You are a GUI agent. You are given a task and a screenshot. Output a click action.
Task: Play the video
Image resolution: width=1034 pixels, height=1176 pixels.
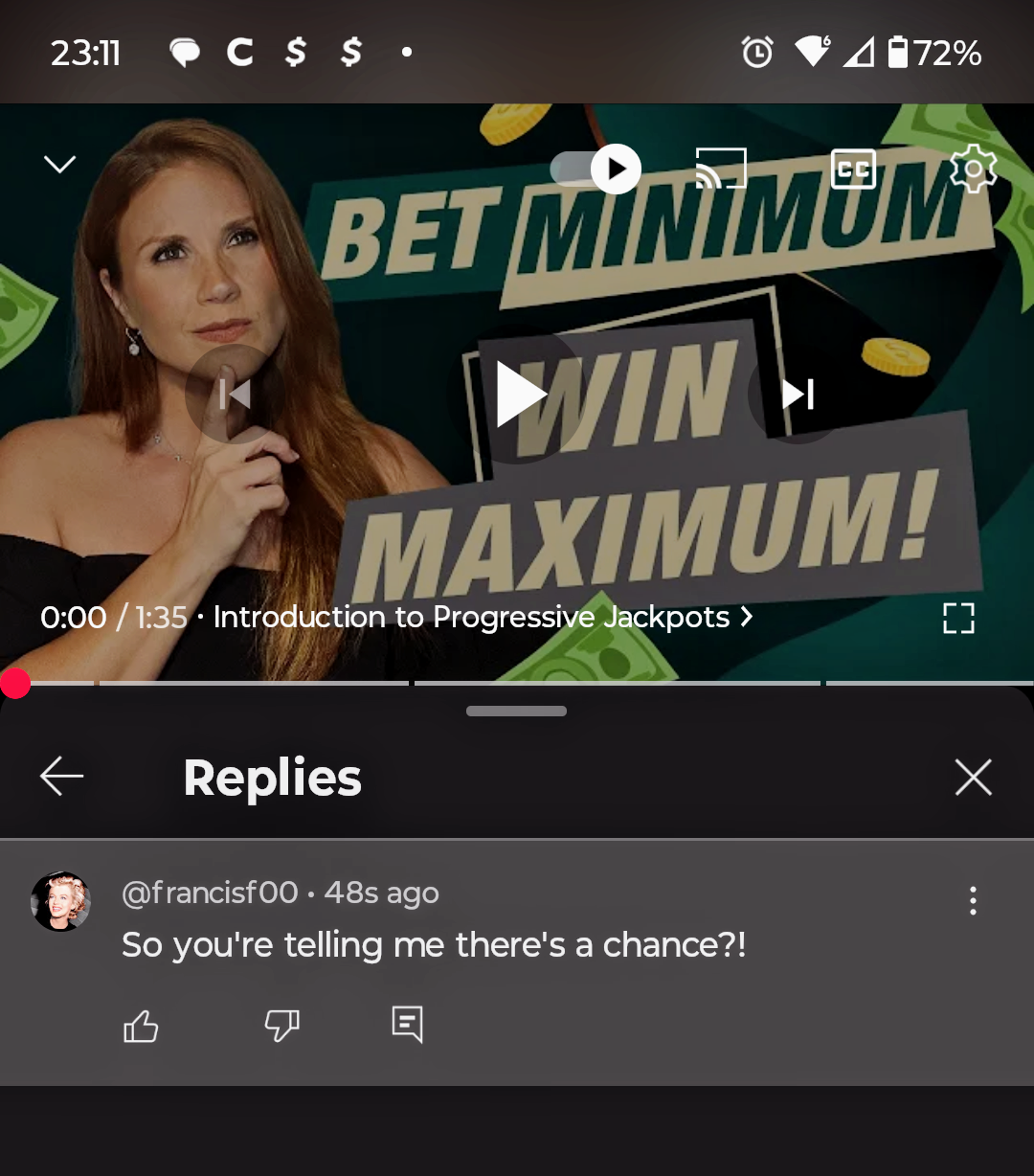(x=518, y=394)
